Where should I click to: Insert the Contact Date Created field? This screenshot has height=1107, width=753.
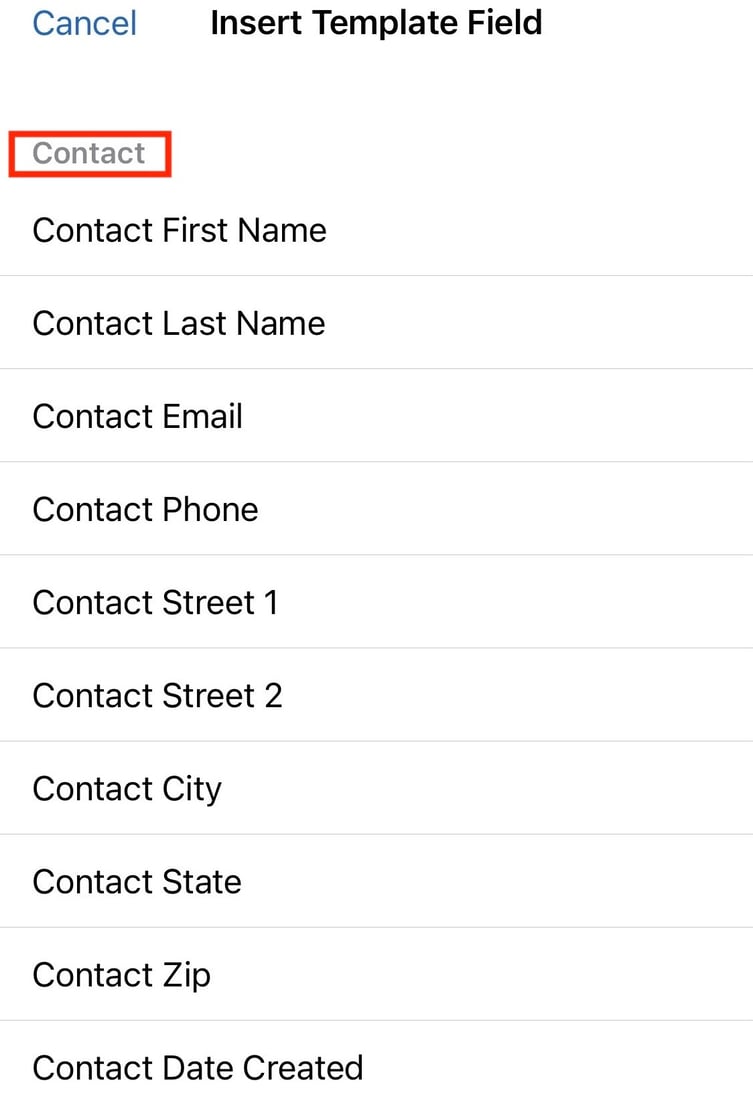point(197,1067)
